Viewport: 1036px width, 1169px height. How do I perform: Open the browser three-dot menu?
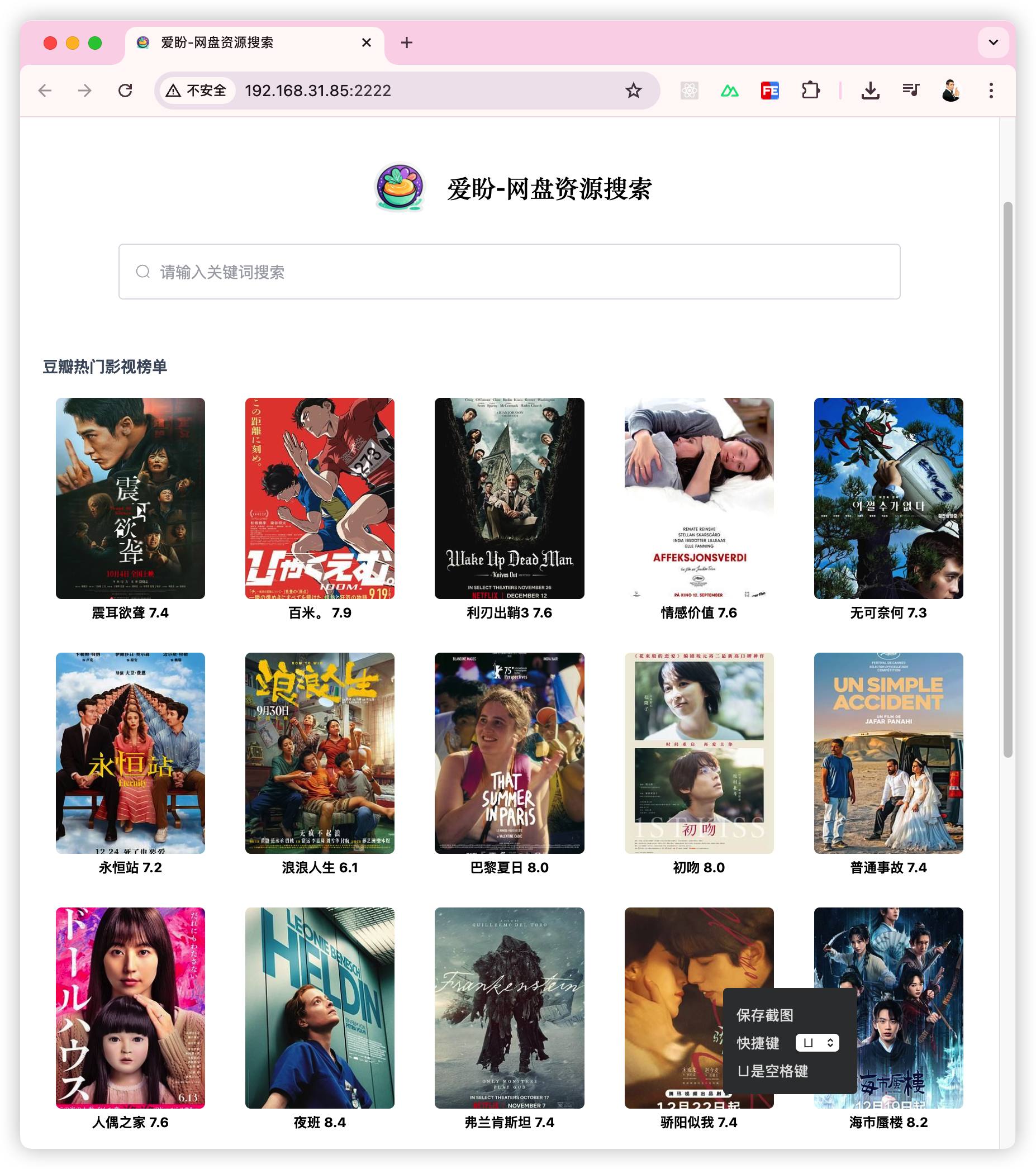pos(991,91)
